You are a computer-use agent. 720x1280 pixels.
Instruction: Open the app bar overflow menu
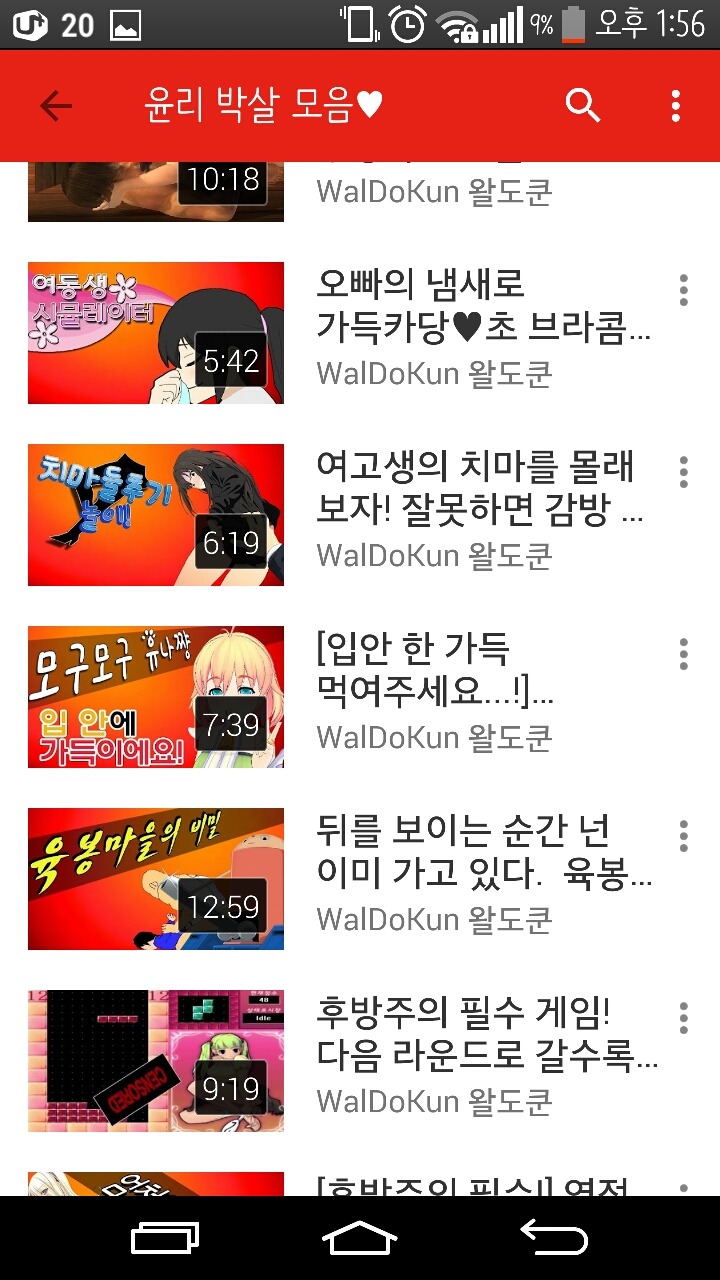[676, 105]
